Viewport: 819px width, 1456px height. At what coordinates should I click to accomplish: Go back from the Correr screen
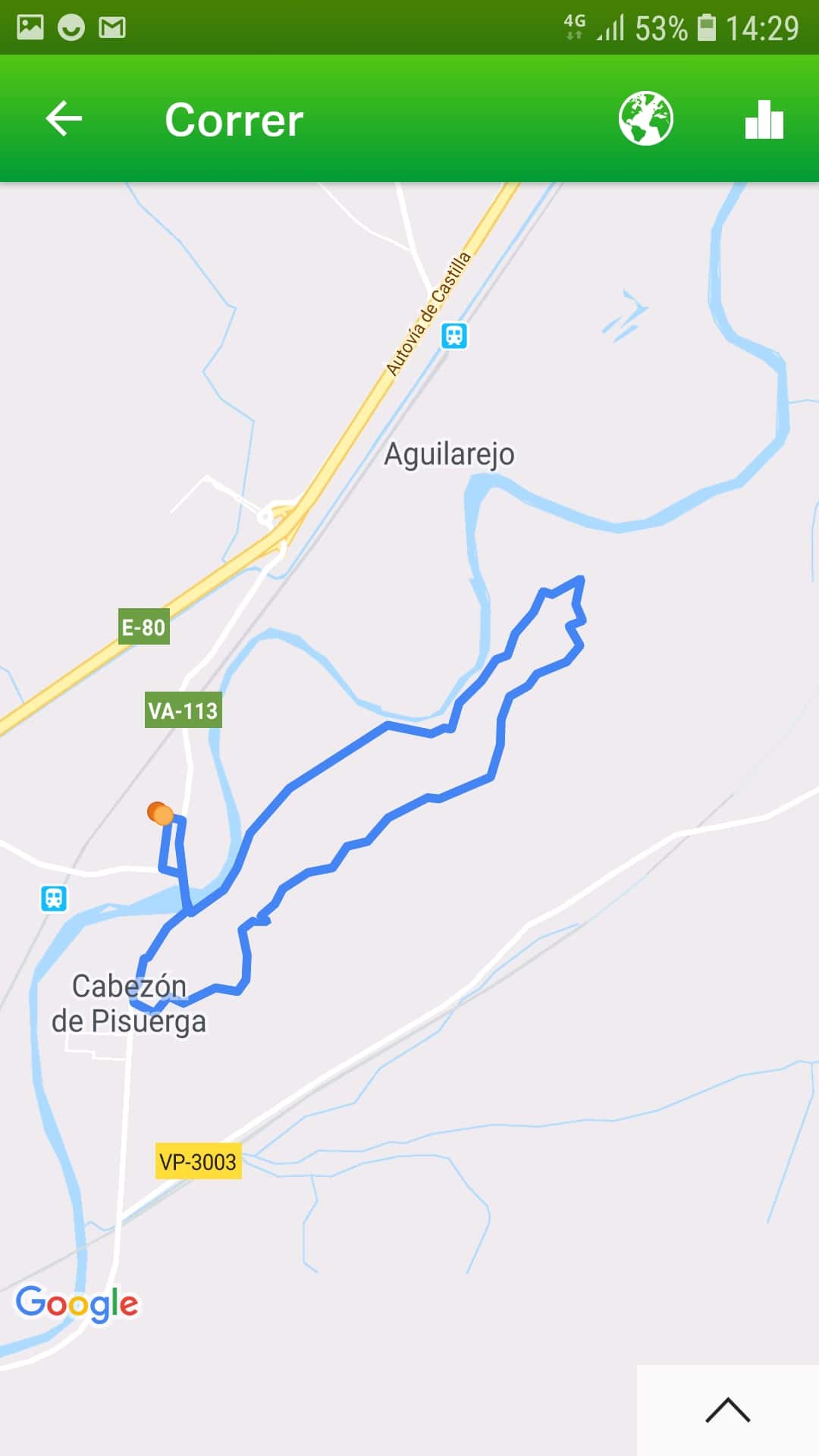pyautogui.click(x=64, y=119)
